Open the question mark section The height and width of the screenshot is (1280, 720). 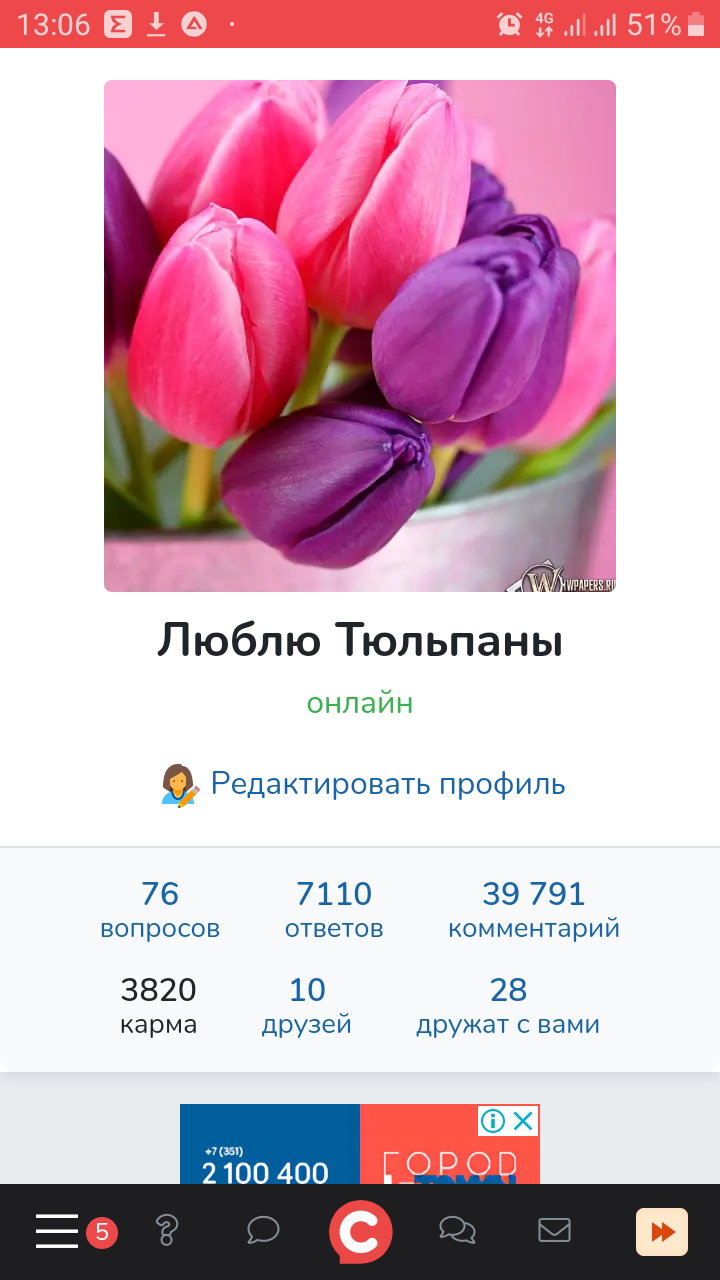point(167,1231)
